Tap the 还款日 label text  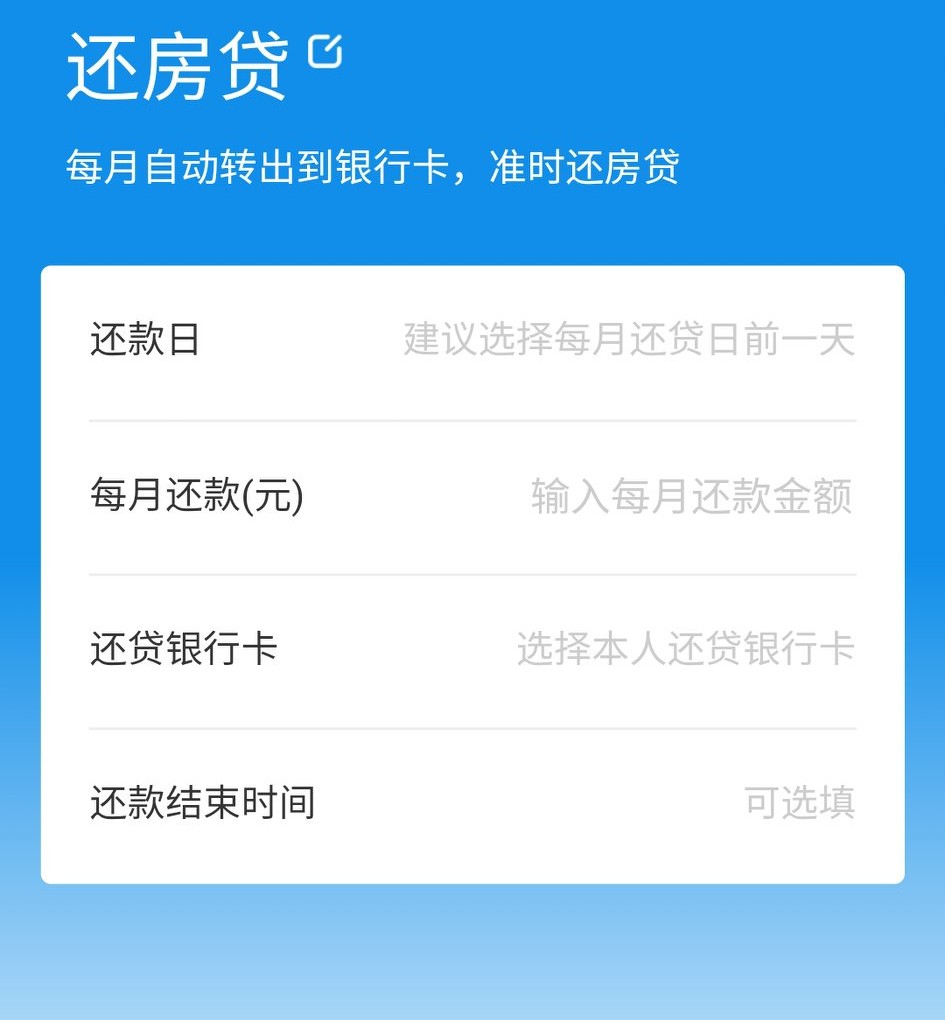tap(143, 340)
